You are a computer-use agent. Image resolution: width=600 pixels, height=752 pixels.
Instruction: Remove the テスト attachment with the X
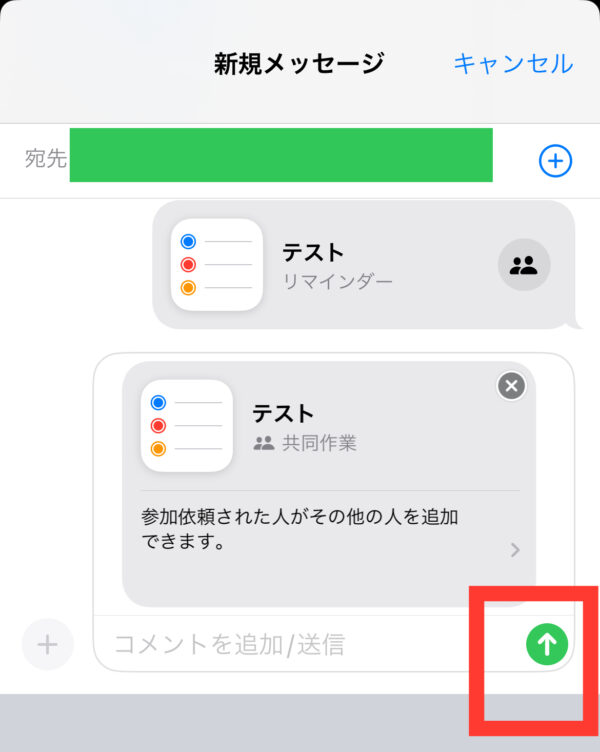tap(511, 386)
